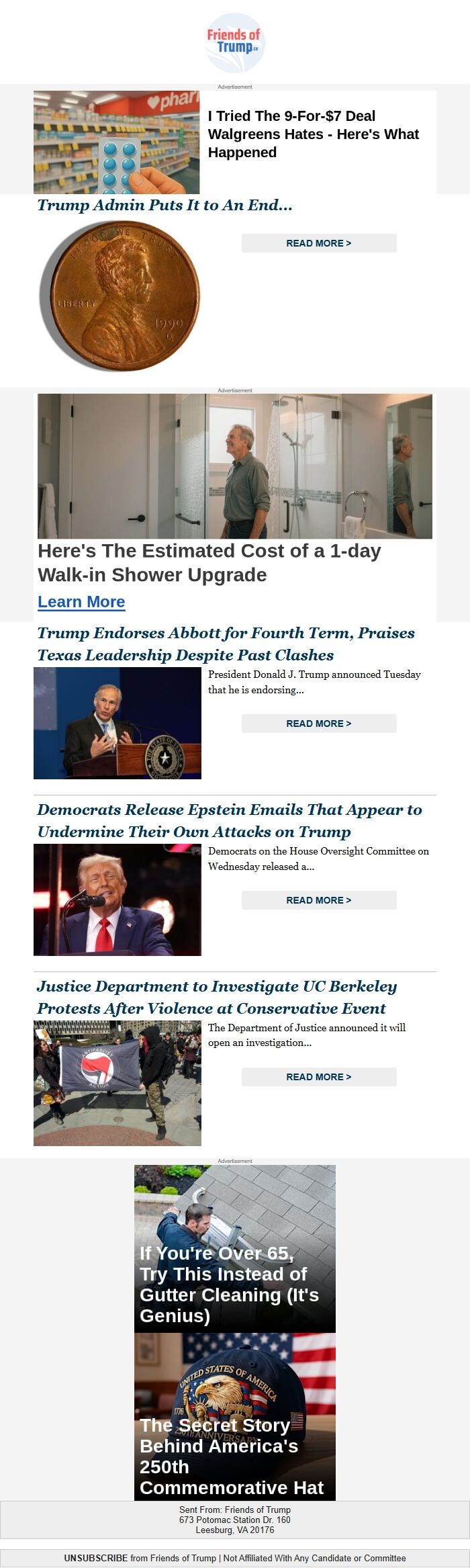Viewport: 470px width, 1568px height.
Task: Read more on UC Berkeley investigation
Action: [318, 1077]
